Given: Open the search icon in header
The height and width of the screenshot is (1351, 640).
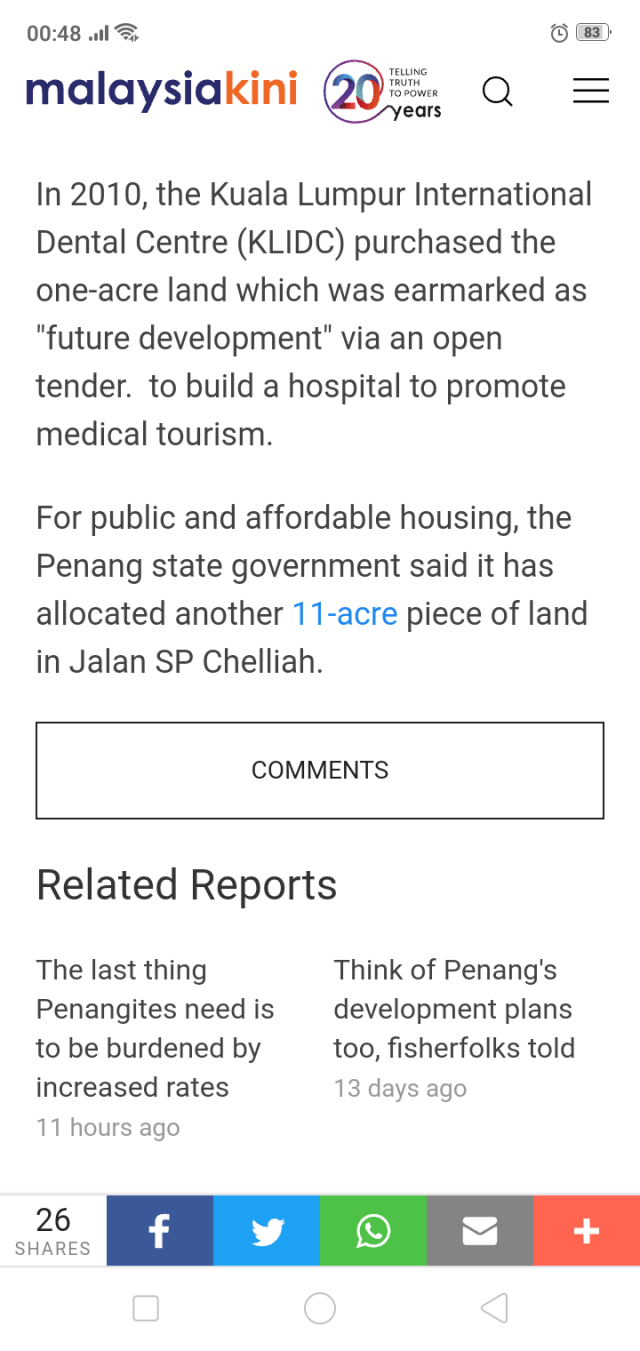Looking at the screenshot, I should (497, 92).
